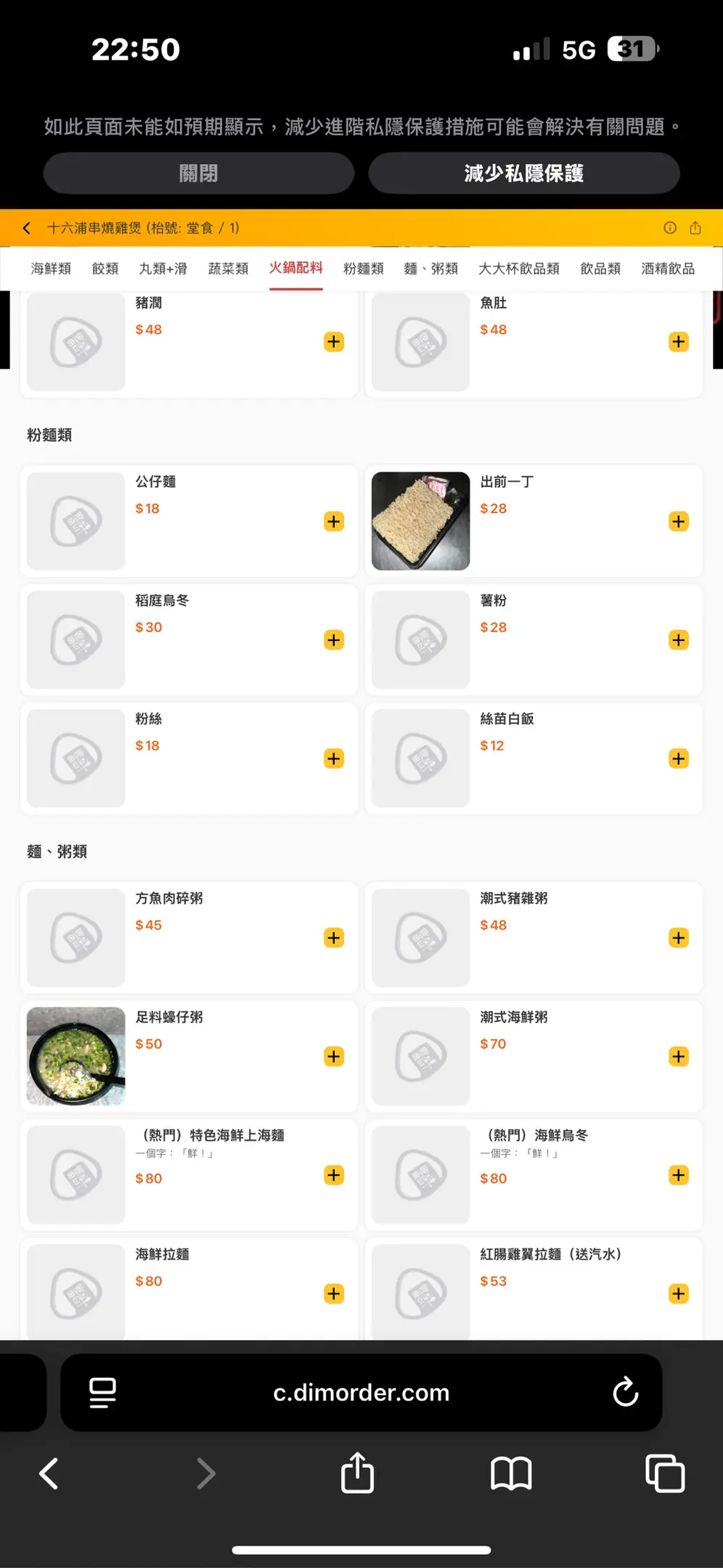723x1568 pixels.
Task: Tap 關閉 to dismiss the privacy banner
Action: click(x=198, y=173)
